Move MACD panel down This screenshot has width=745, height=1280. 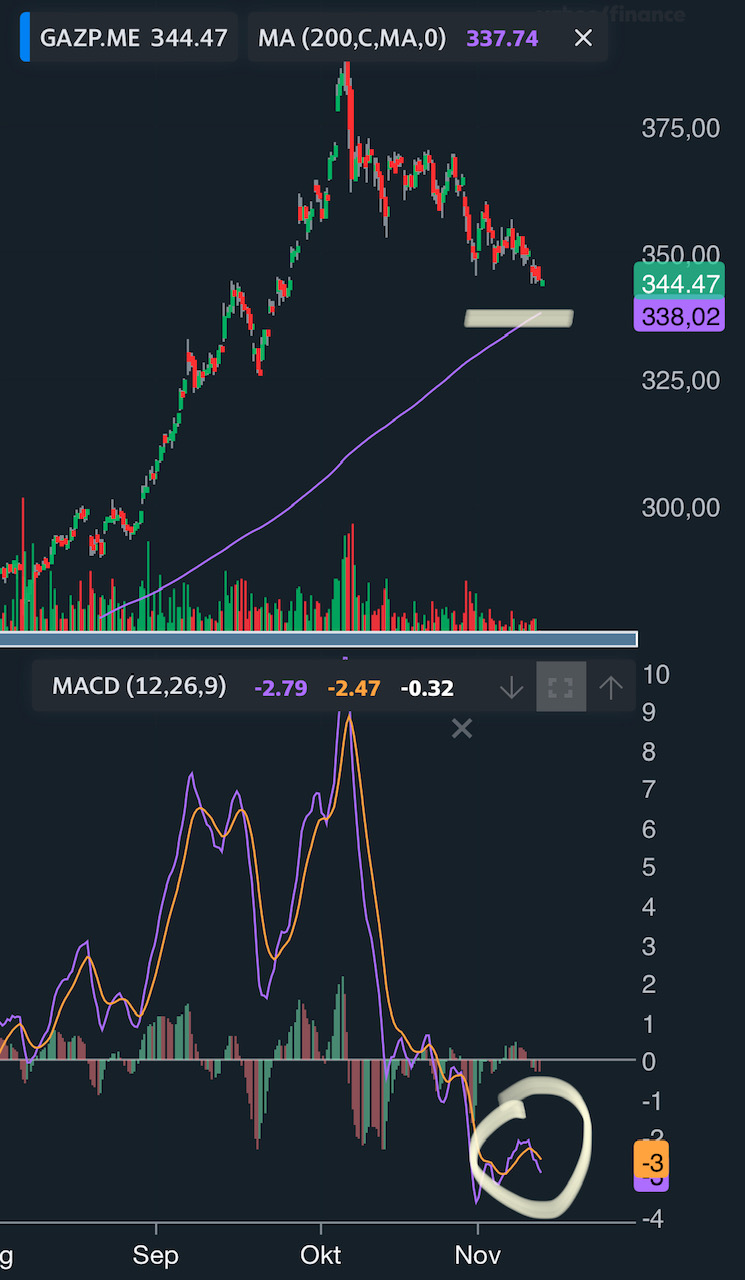512,687
